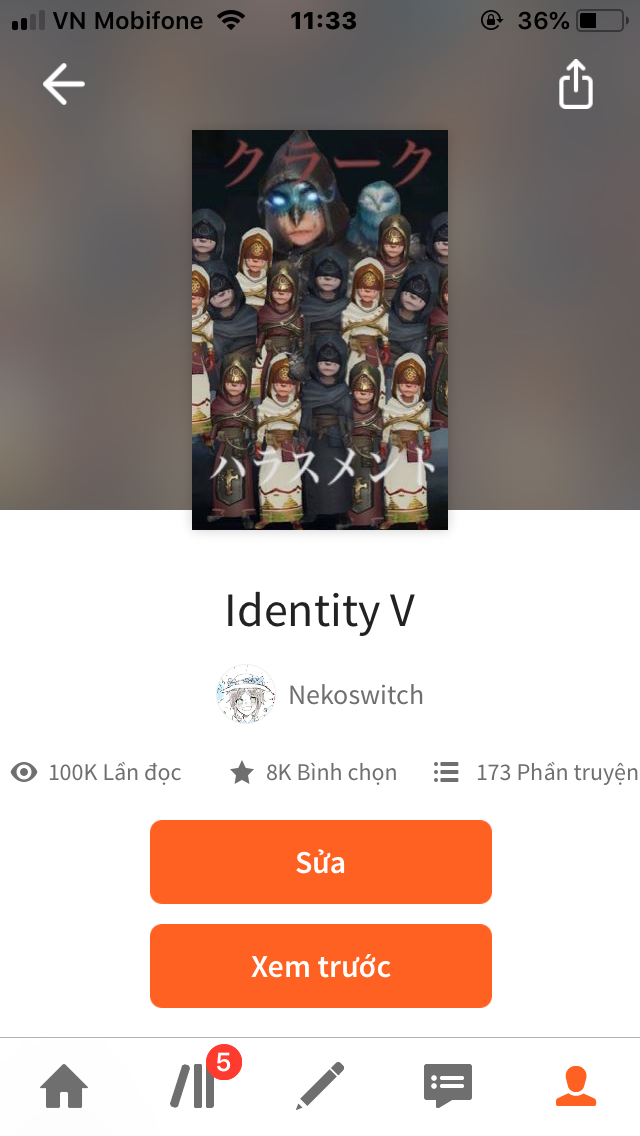The width and height of the screenshot is (640, 1136).
Task: Tap the Xem trước button
Action: pyautogui.click(x=320, y=966)
